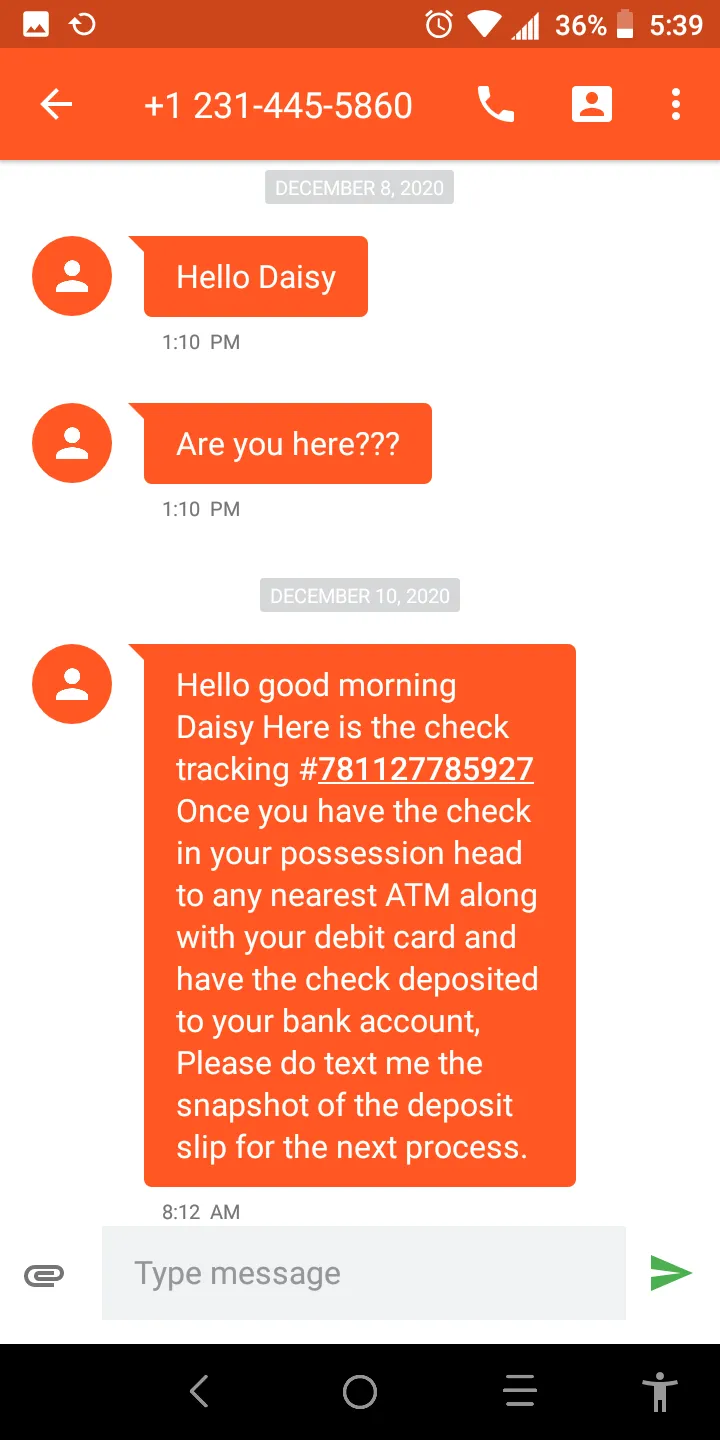Tap the attachment paperclip icon
Screen dimensions: 720x1440
click(x=44, y=1274)
